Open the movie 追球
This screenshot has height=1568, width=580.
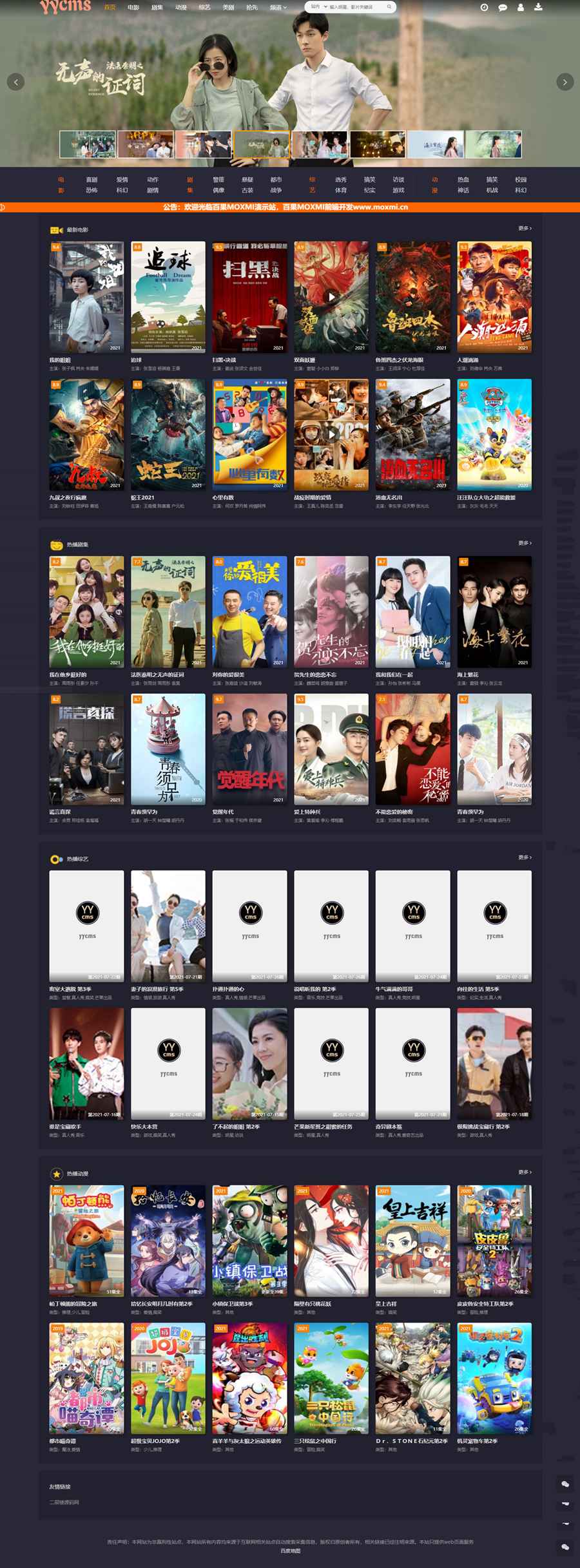[168, 298]
